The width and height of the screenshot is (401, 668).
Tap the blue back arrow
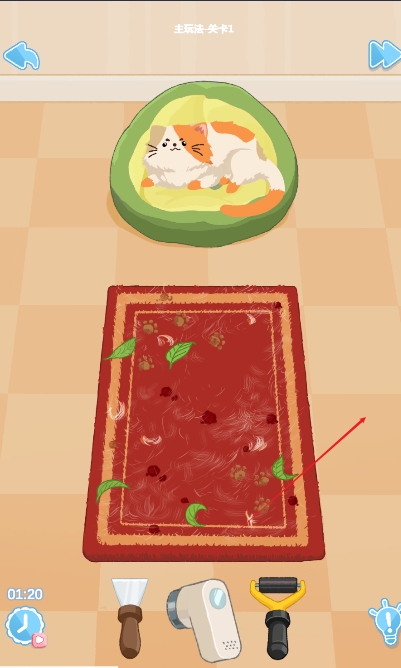pyautogui.click(x=21, y=56)
